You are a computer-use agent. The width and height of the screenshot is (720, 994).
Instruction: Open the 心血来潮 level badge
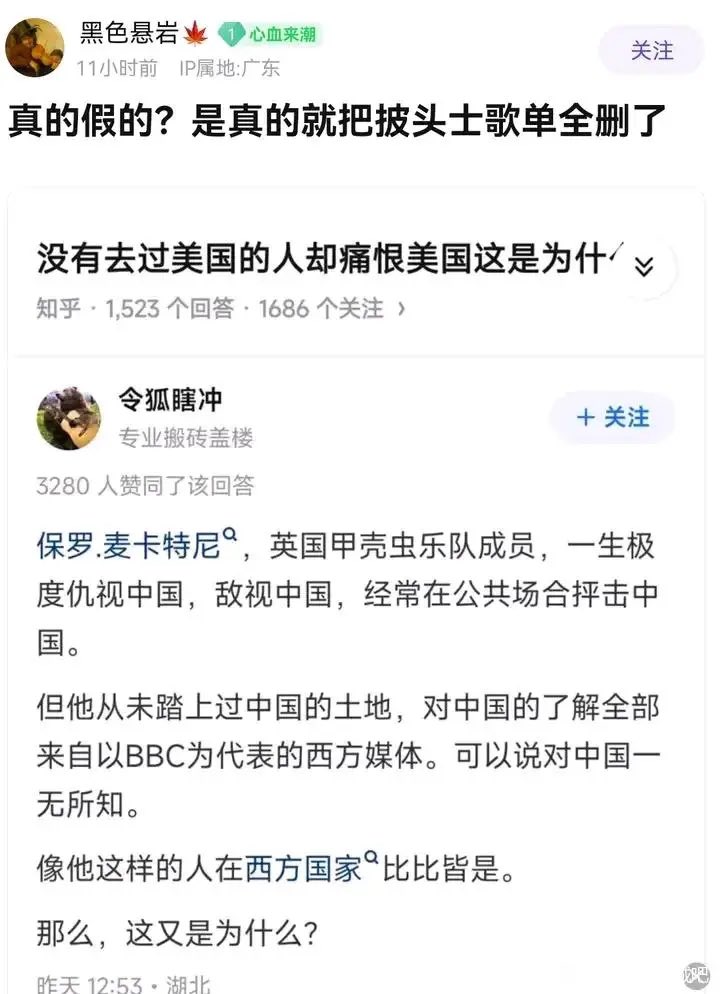[x=270, y=35]
